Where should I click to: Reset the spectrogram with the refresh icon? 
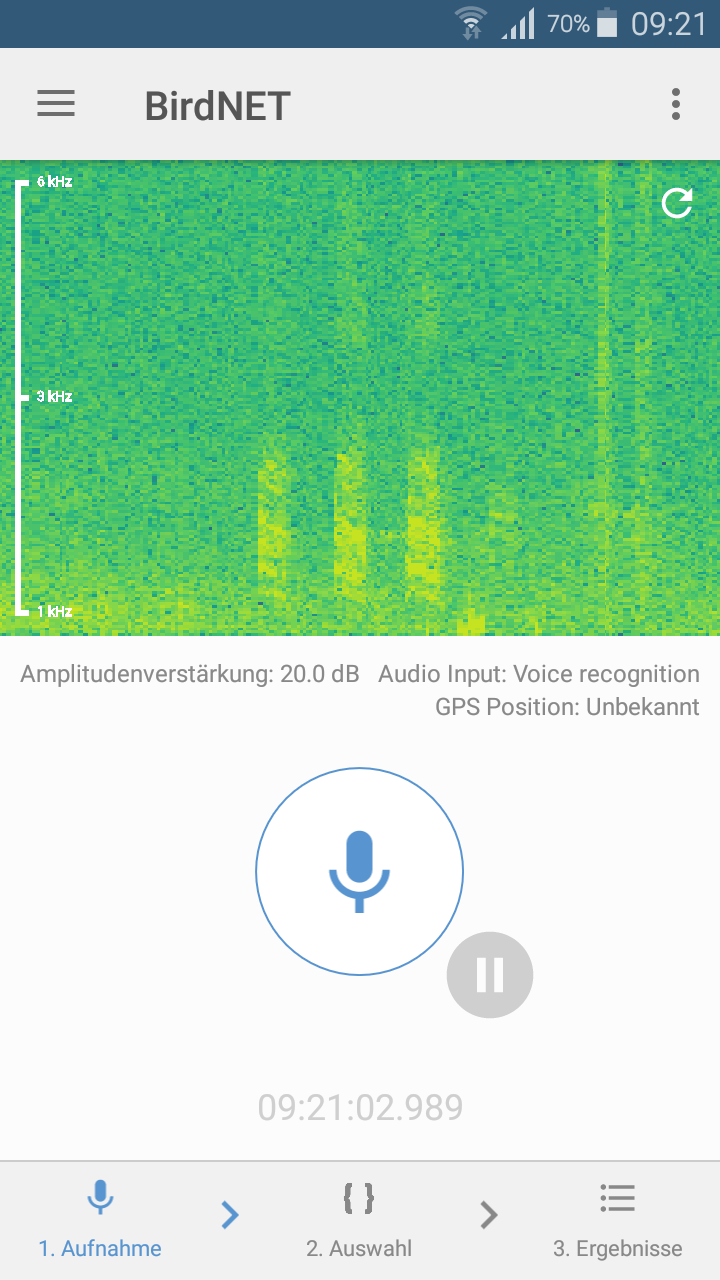click(677, 203)
